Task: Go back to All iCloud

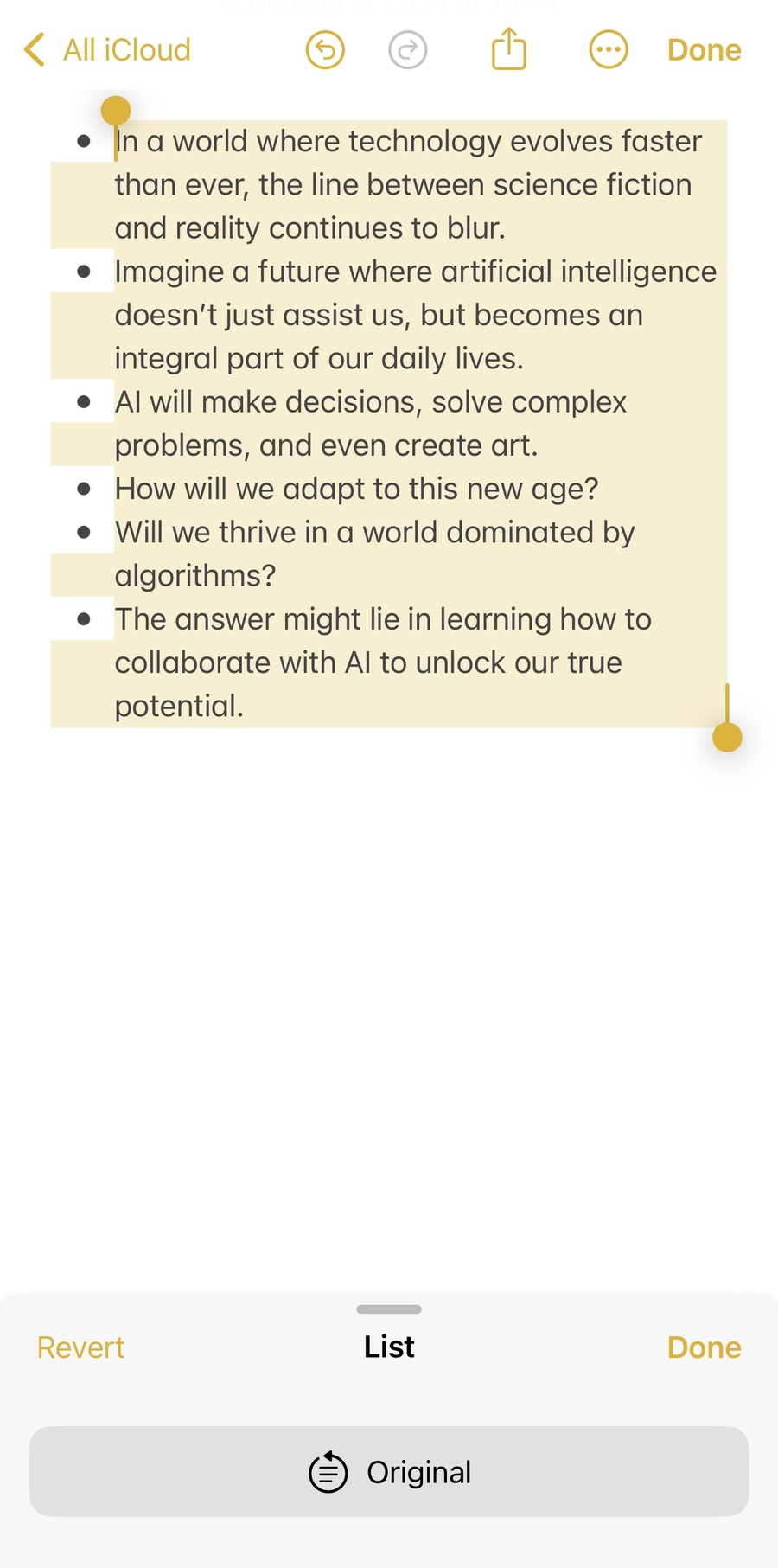Action: [108, 50]
